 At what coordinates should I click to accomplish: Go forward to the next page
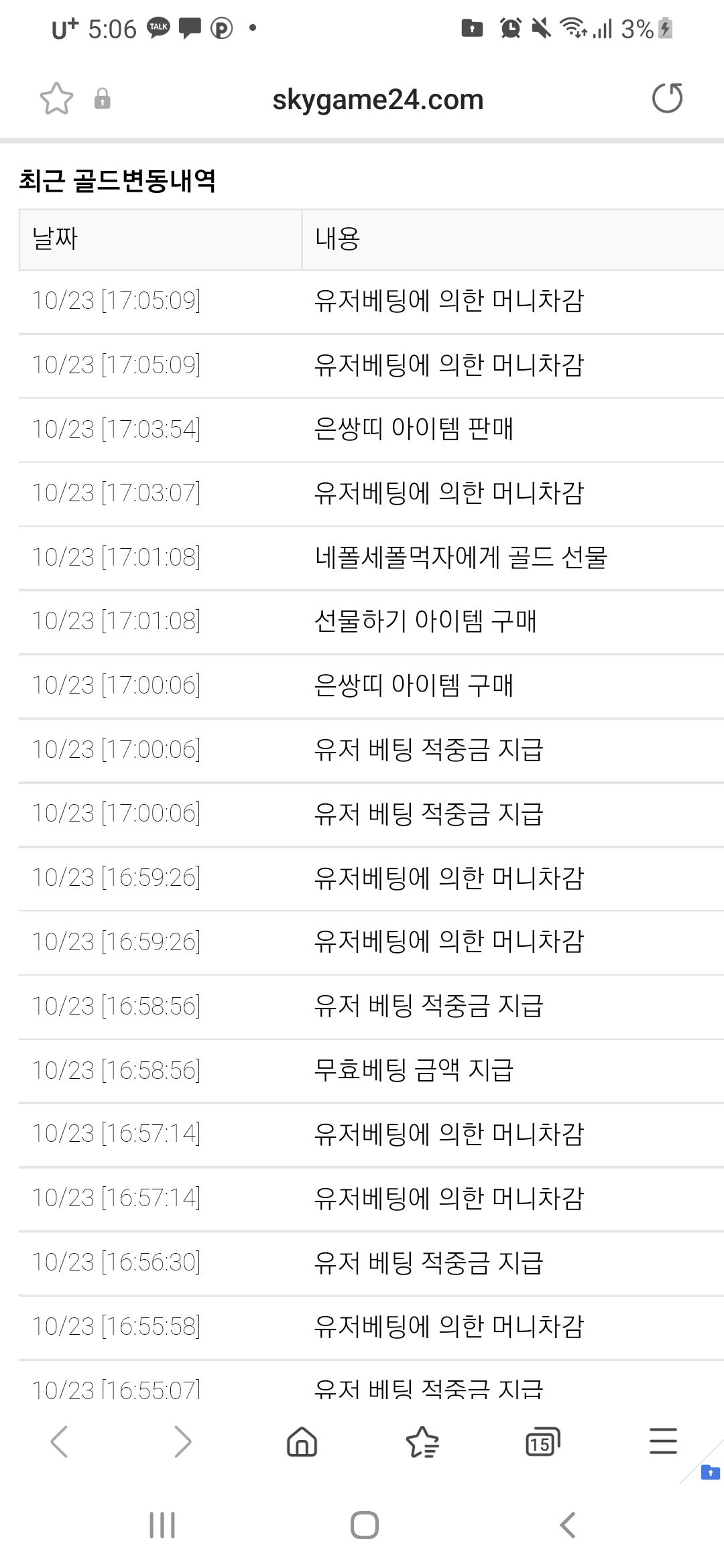(182, 1441)
